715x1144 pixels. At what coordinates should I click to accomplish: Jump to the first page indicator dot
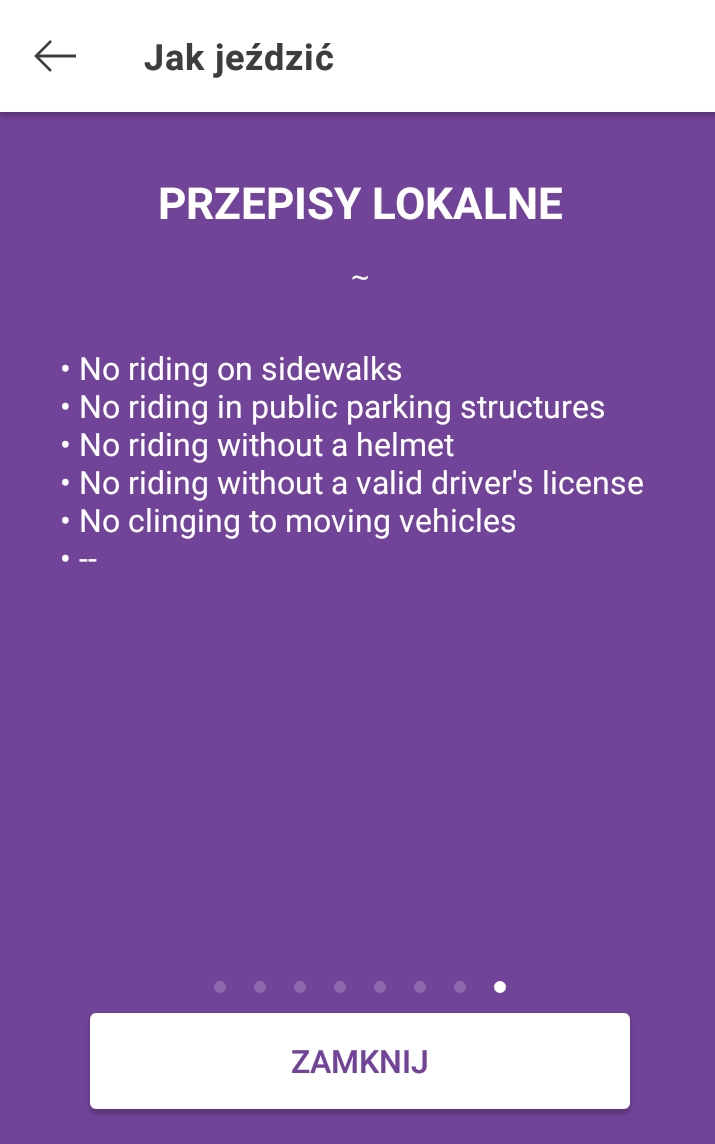(x=220, y=987)
